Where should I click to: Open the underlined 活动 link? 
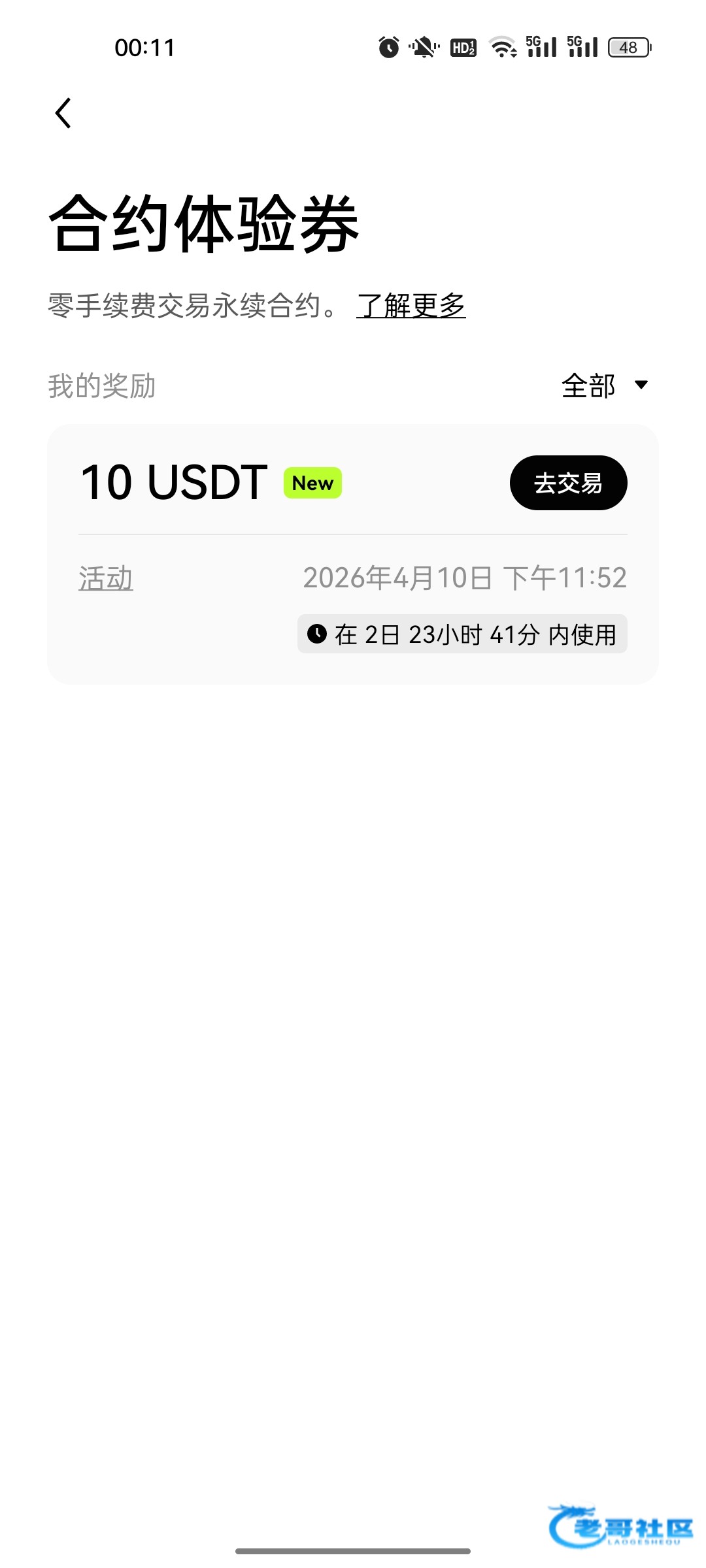coord(106,579)
